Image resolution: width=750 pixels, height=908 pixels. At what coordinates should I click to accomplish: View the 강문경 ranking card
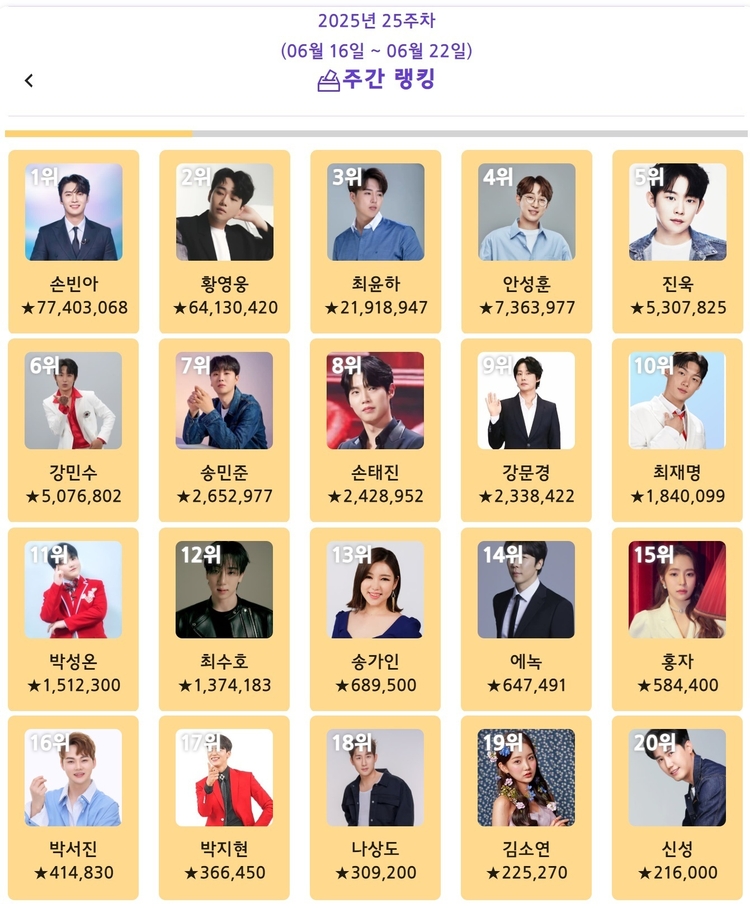click(x=526, y=428)
